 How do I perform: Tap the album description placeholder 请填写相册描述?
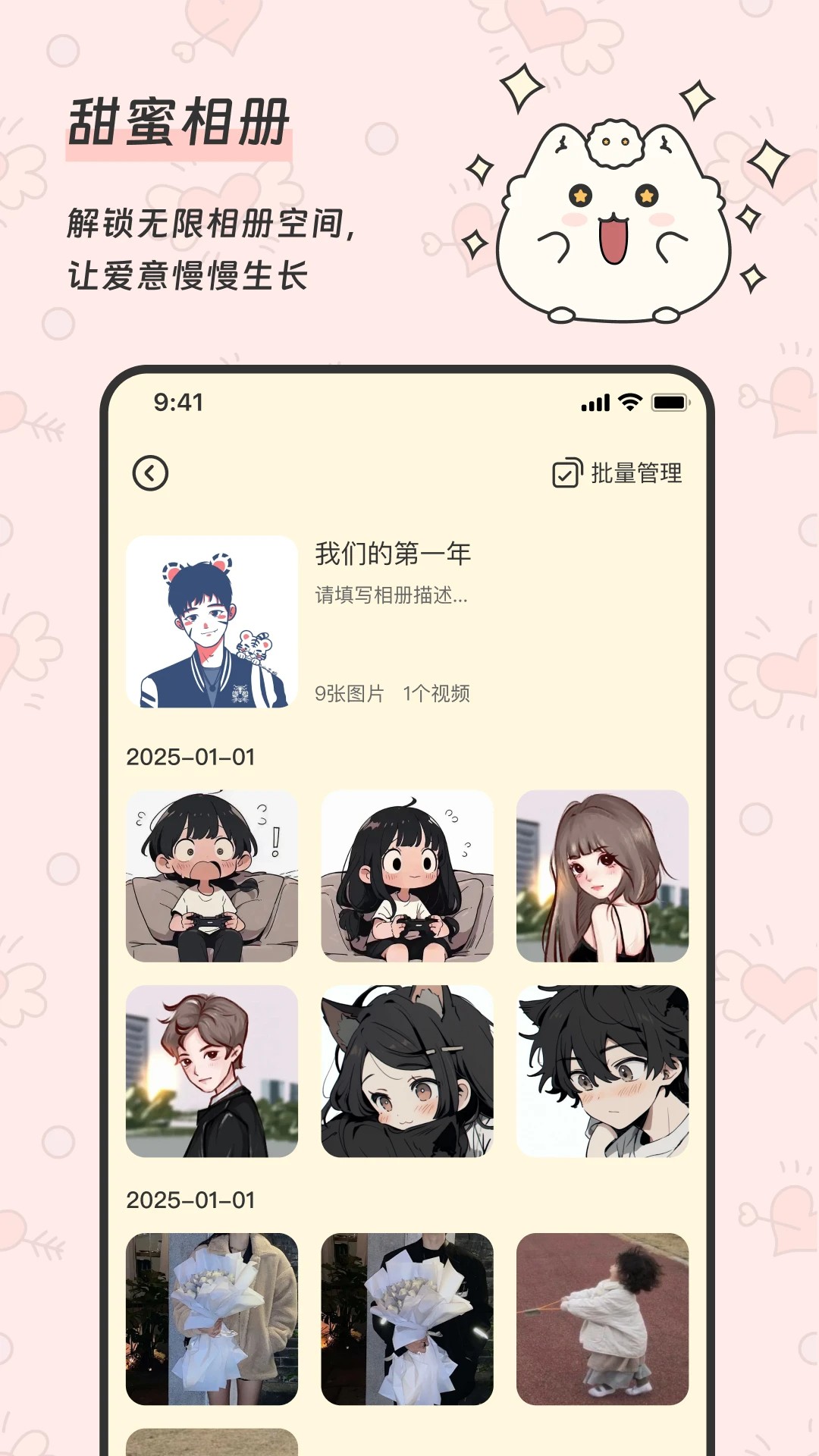tap(391, 598)
